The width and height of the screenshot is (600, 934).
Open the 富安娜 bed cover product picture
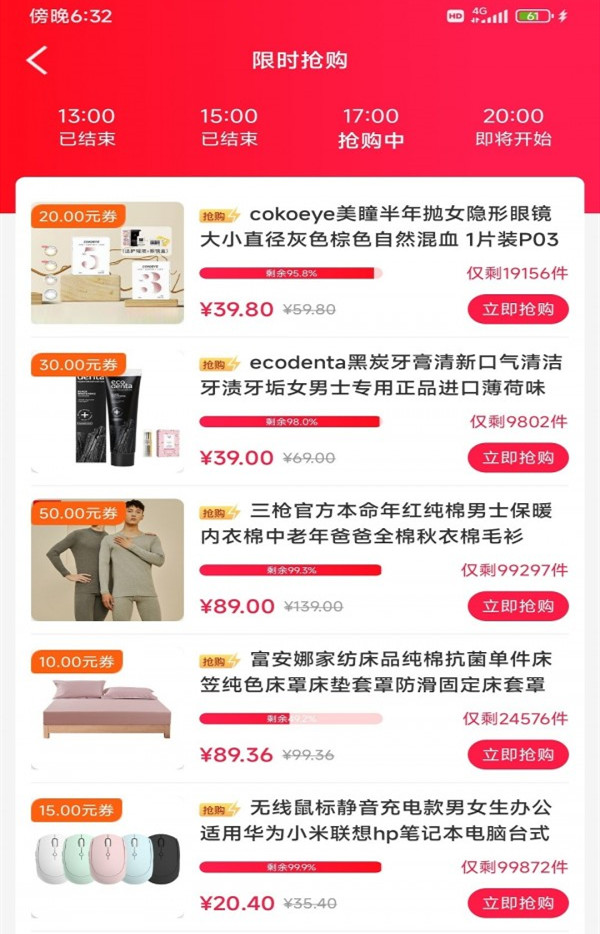107,709
